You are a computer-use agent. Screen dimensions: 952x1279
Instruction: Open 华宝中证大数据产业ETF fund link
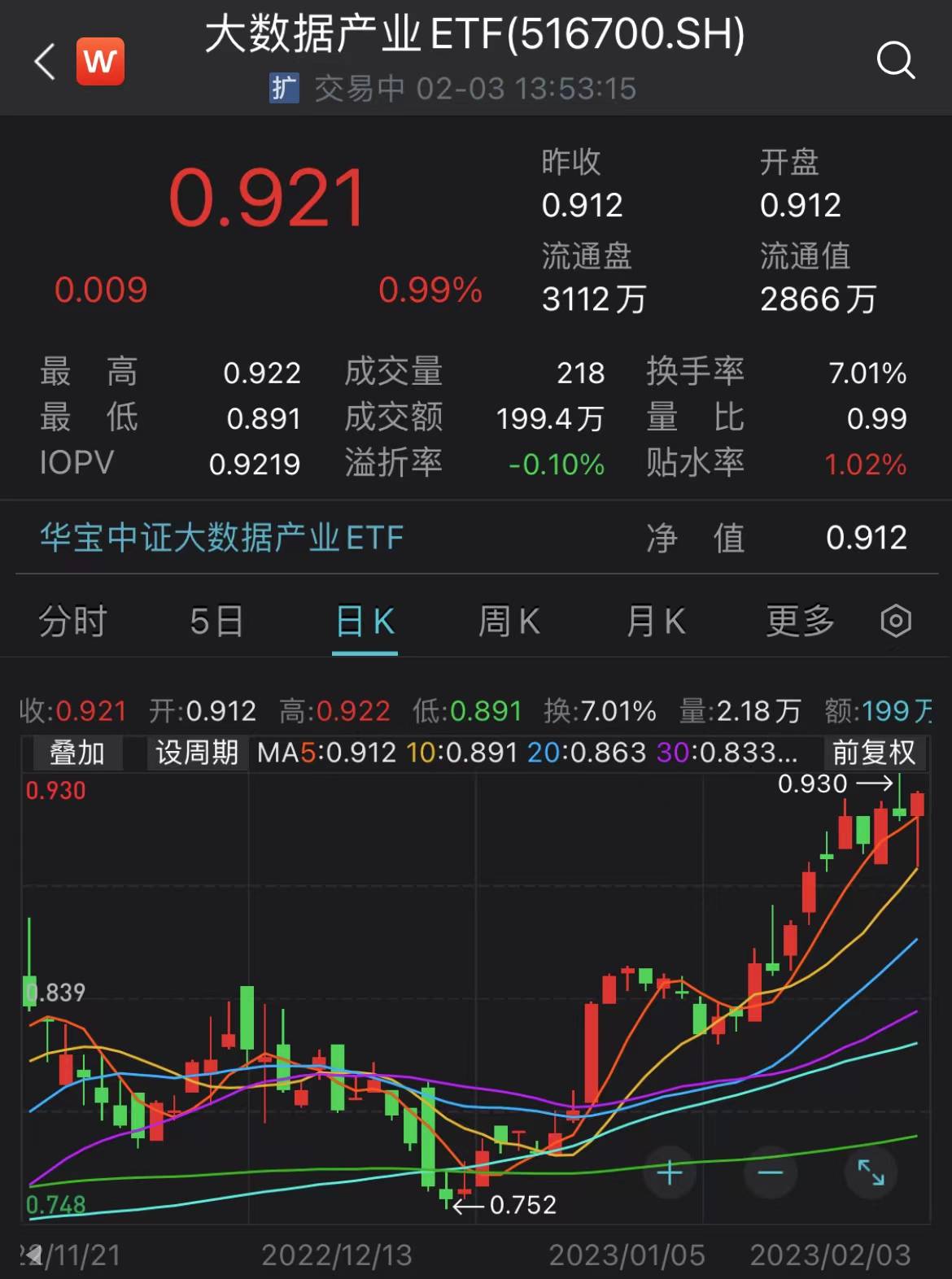pos(221,538)
